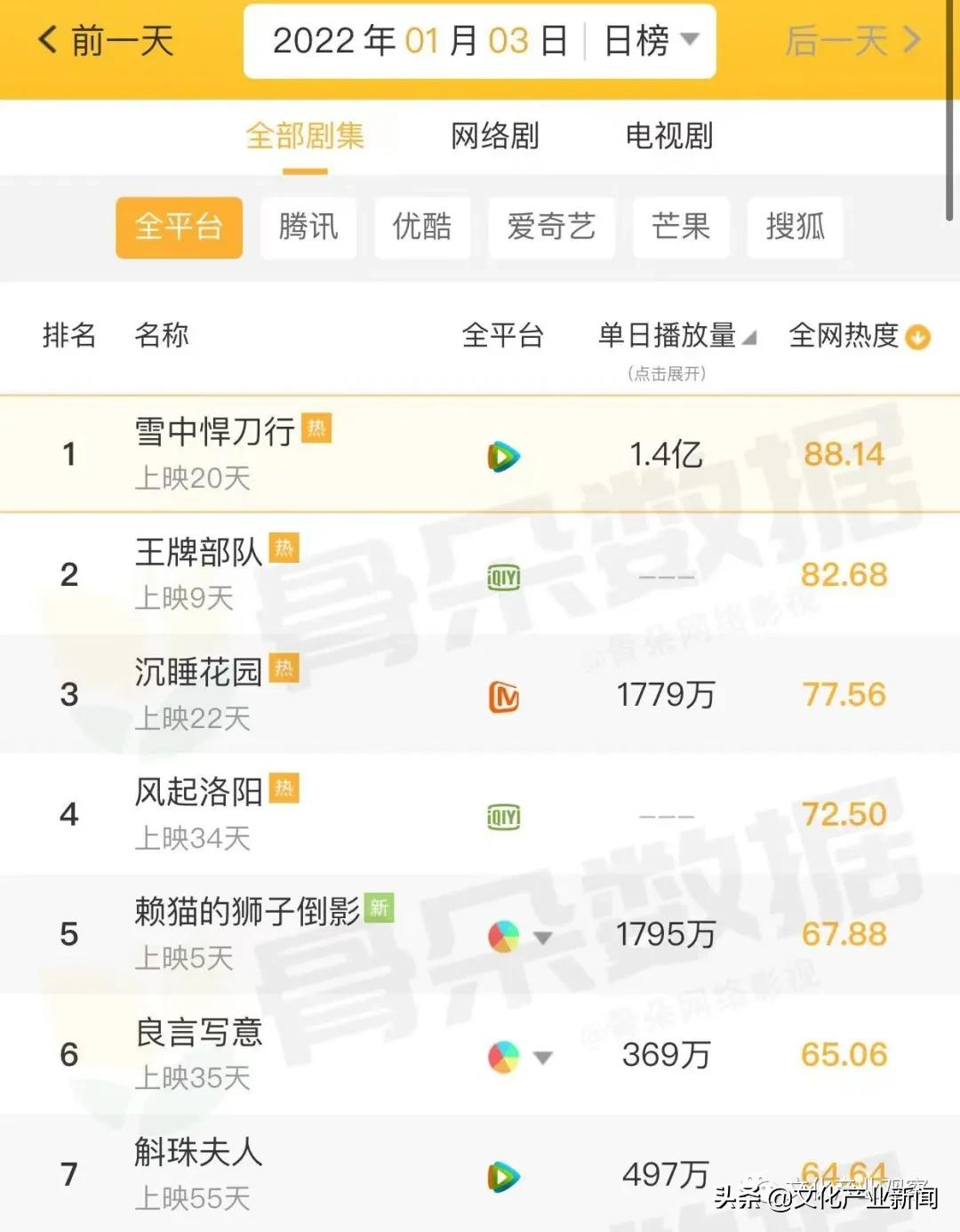Switch to the 电视剧 tab
Screen dimensions: 960x1232
click(x=668, y=137)
